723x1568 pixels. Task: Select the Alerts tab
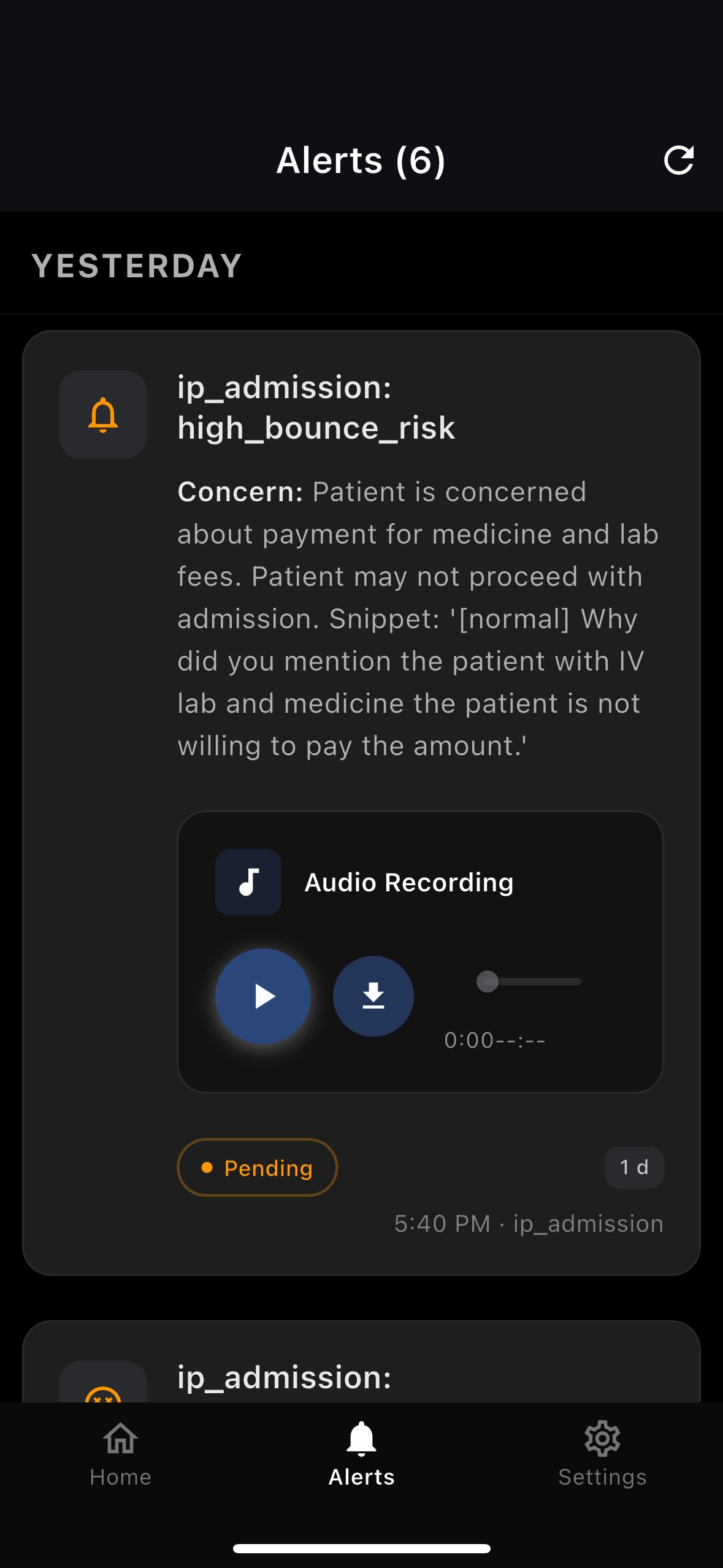pyautogui.click(x=361, y=1454)
